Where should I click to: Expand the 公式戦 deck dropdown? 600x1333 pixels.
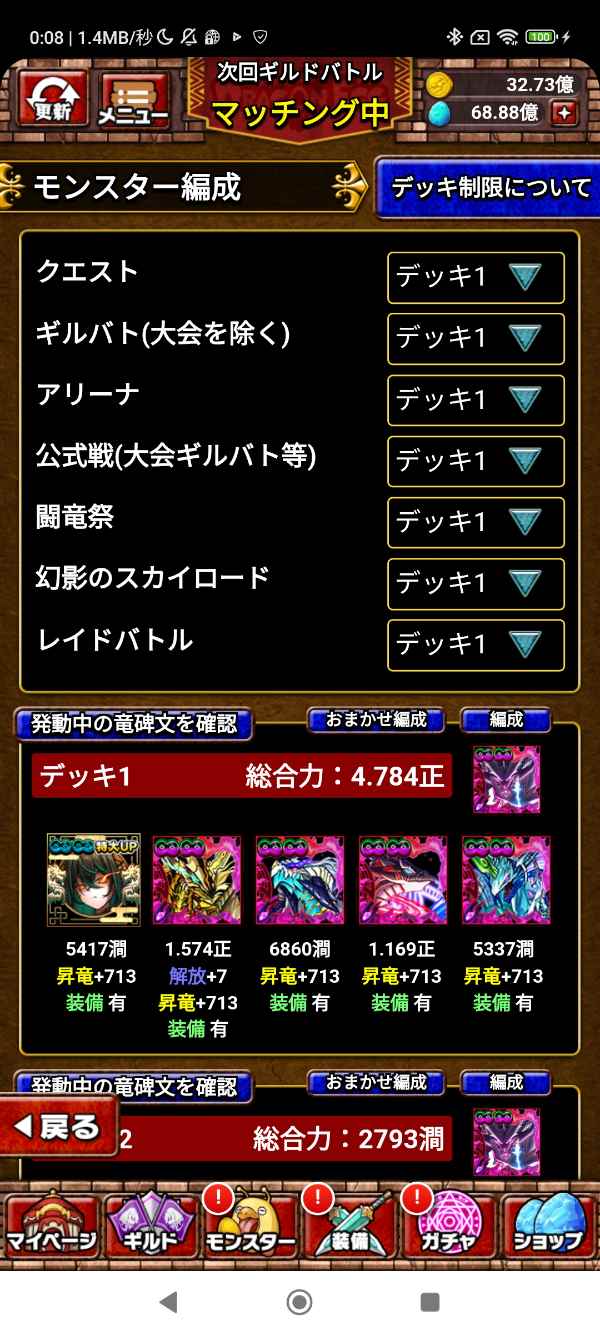point(476,461)
